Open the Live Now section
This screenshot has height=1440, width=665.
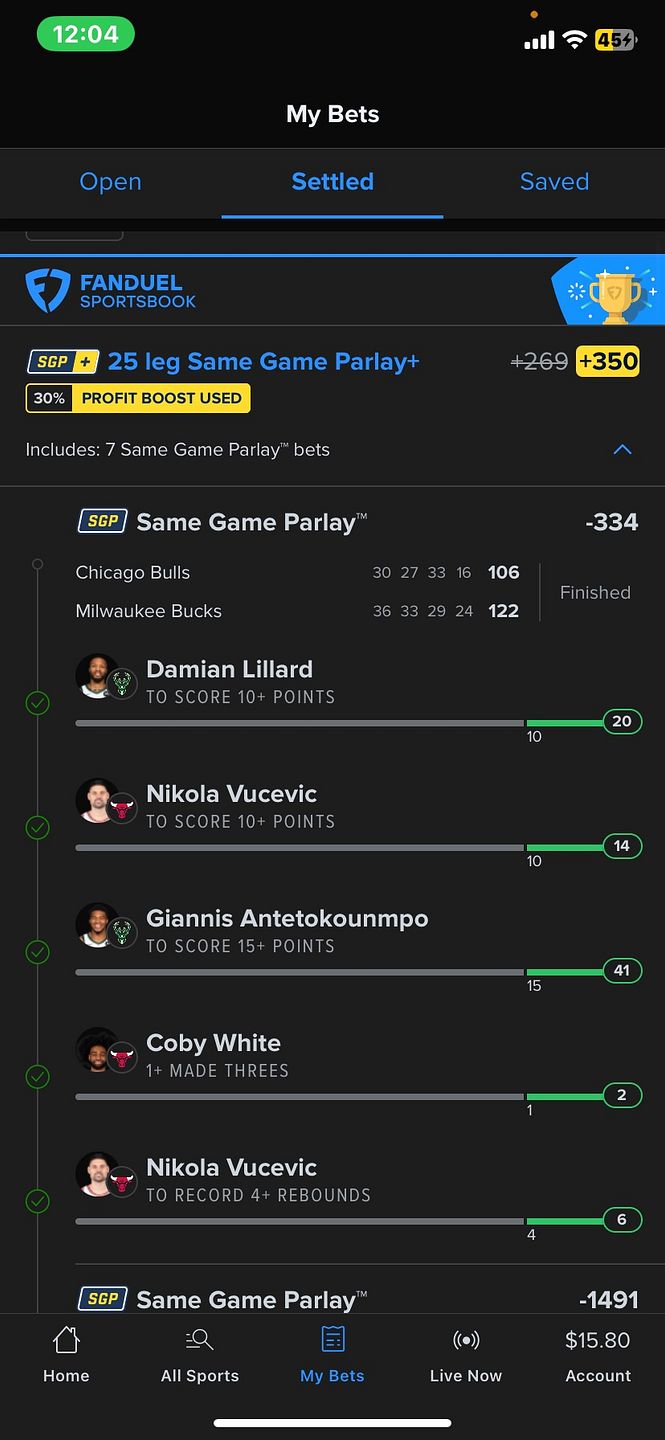point(466,1355)
